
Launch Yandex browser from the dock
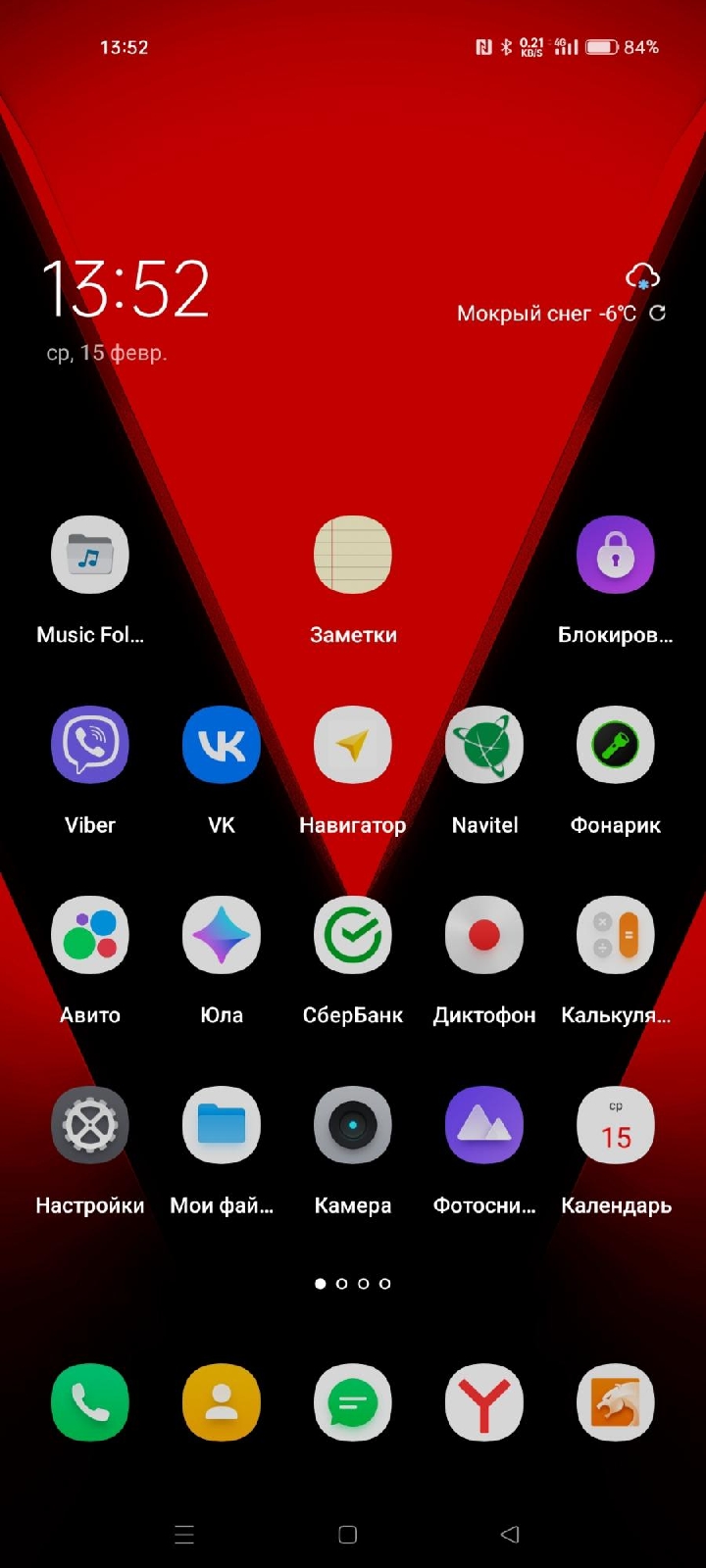[x=484, y=1402]
